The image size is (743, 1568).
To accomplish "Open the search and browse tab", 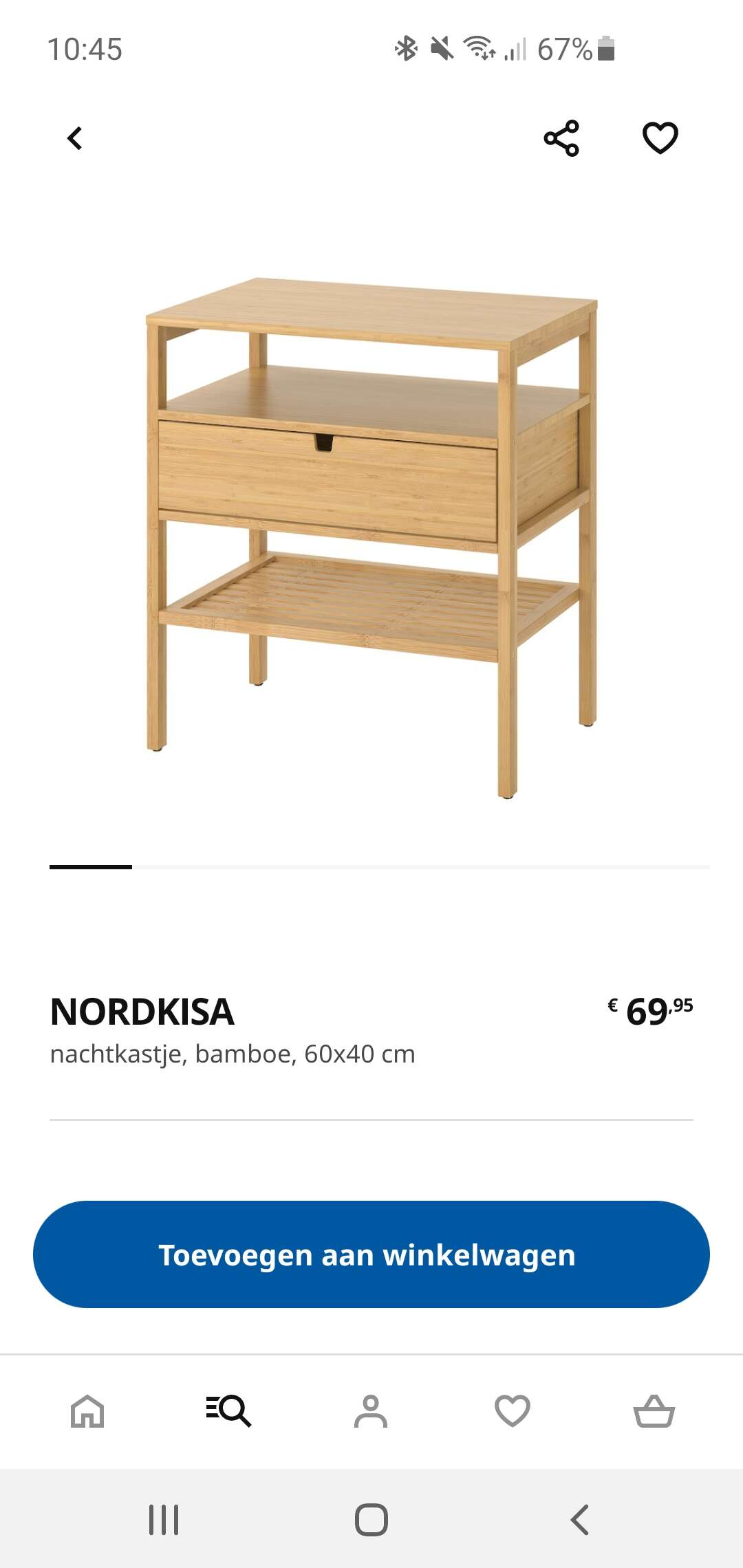I will tap(228, 1411).
